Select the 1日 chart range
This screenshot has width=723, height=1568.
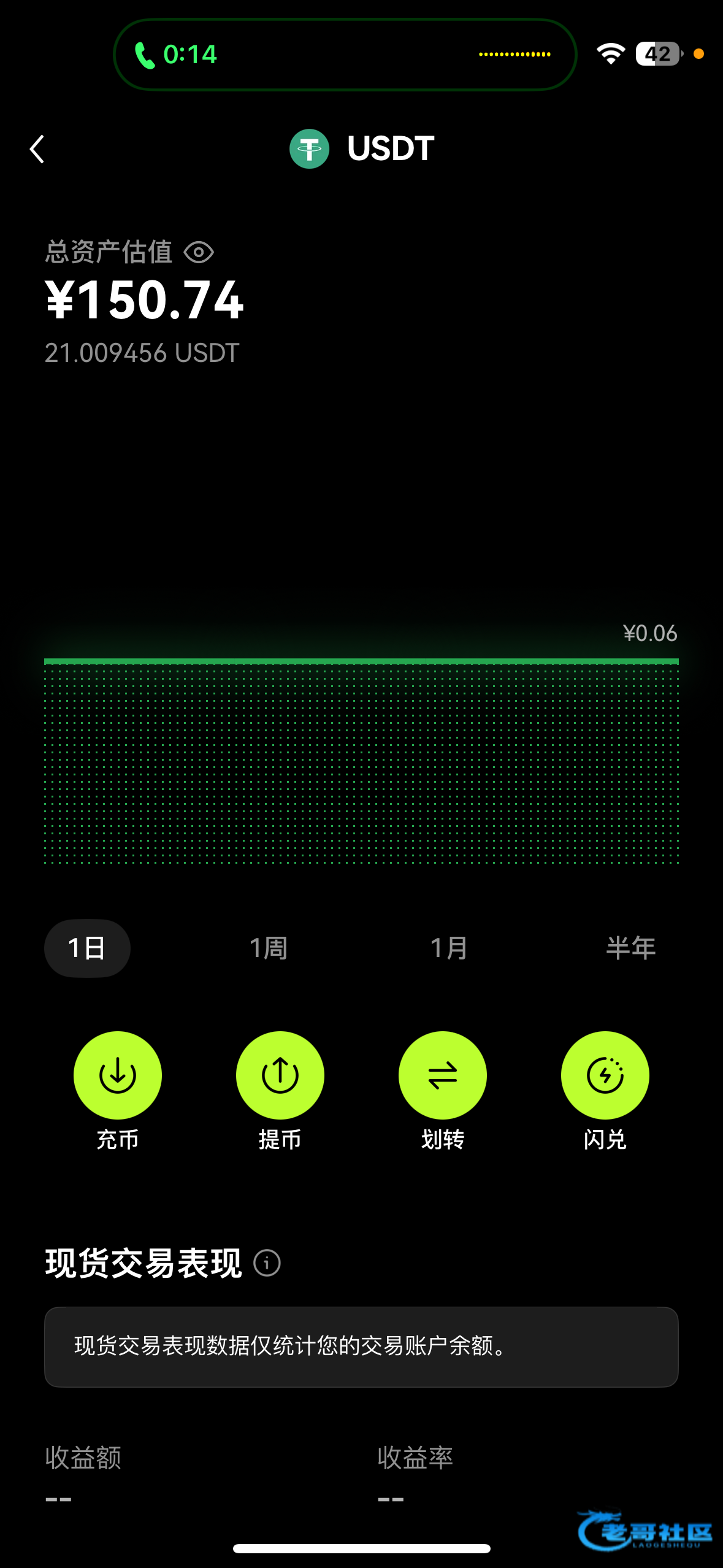87,948
